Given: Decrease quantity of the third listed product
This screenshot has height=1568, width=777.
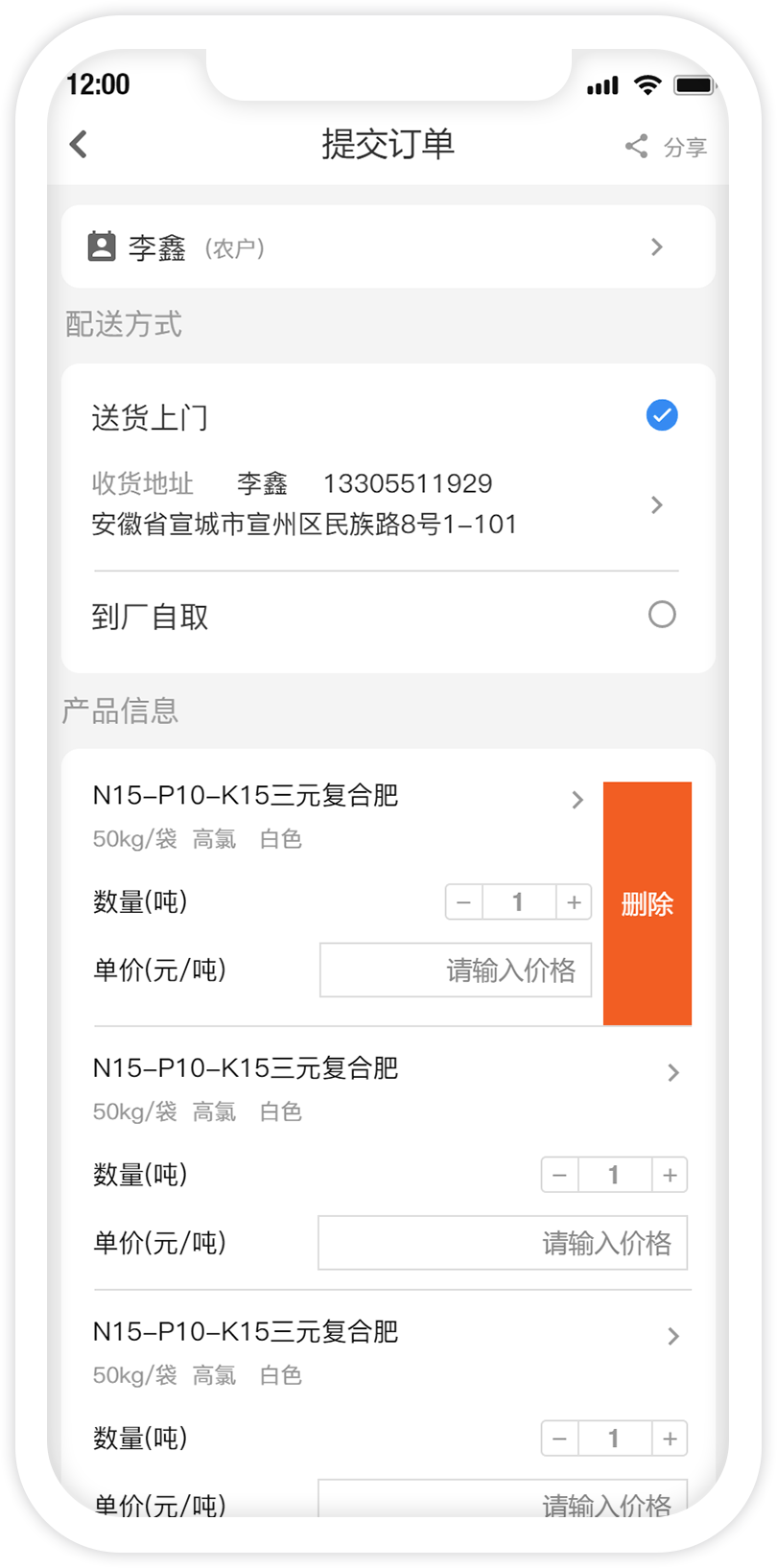Looking at the screenshot, I should point(560,1439).
